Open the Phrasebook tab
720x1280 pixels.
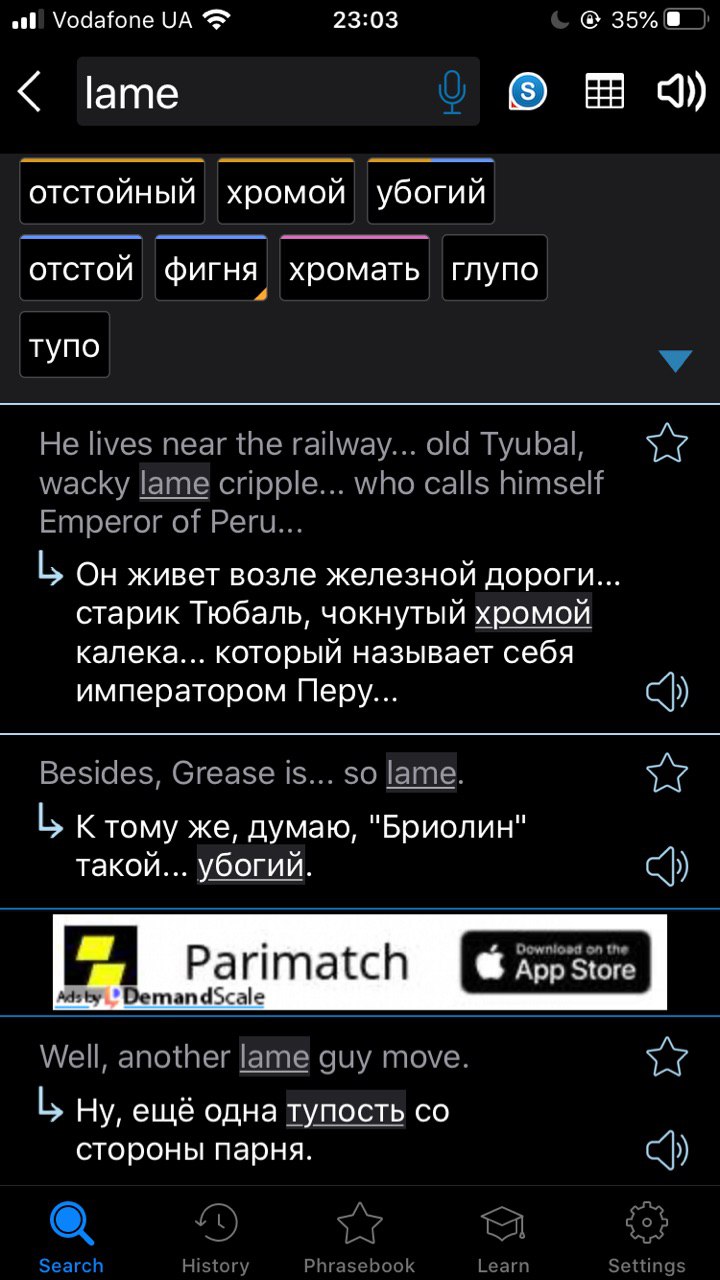tap(359, 1238)
